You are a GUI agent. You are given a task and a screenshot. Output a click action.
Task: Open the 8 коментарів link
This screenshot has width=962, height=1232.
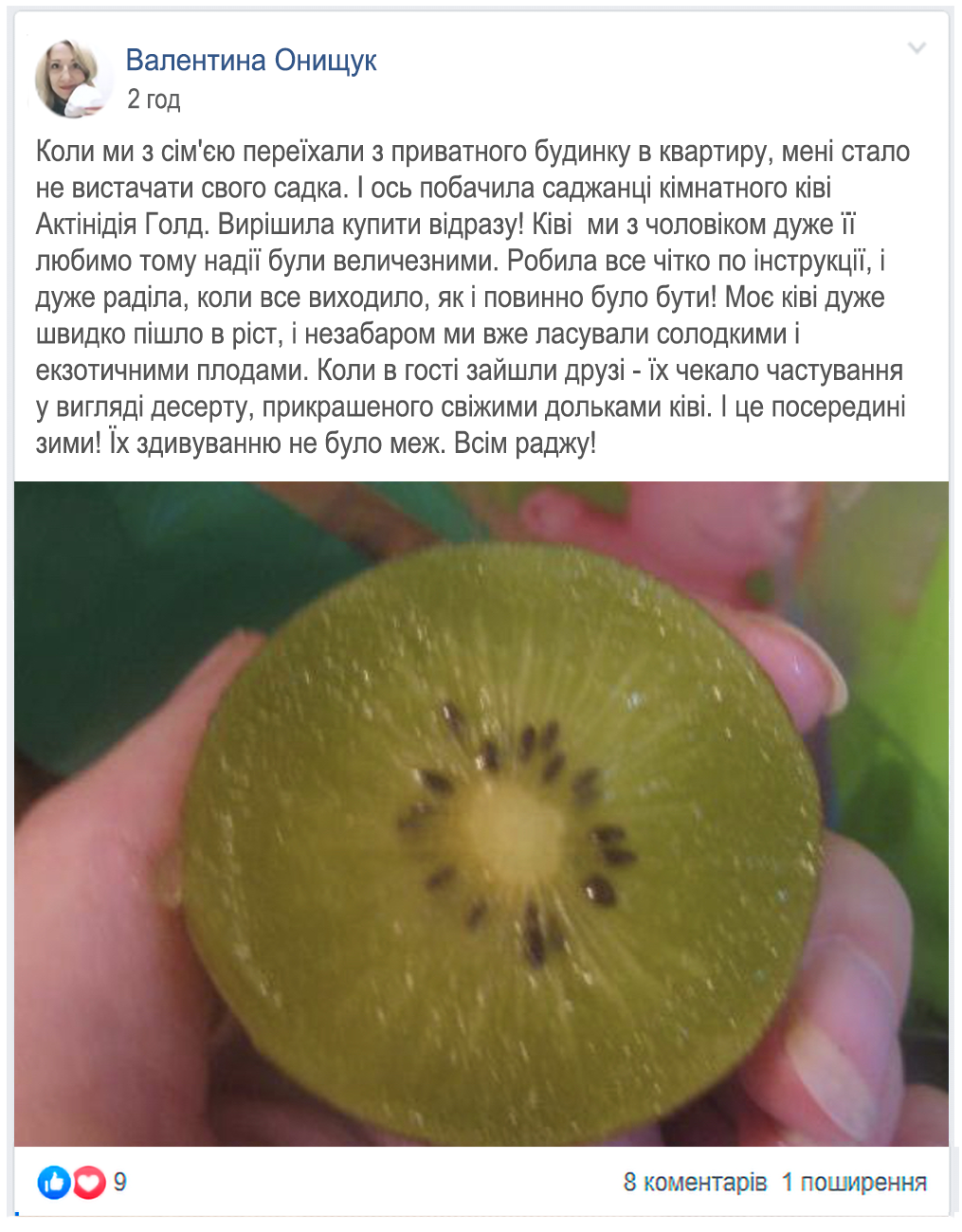pyautogui.click(x=694, y=1182)
